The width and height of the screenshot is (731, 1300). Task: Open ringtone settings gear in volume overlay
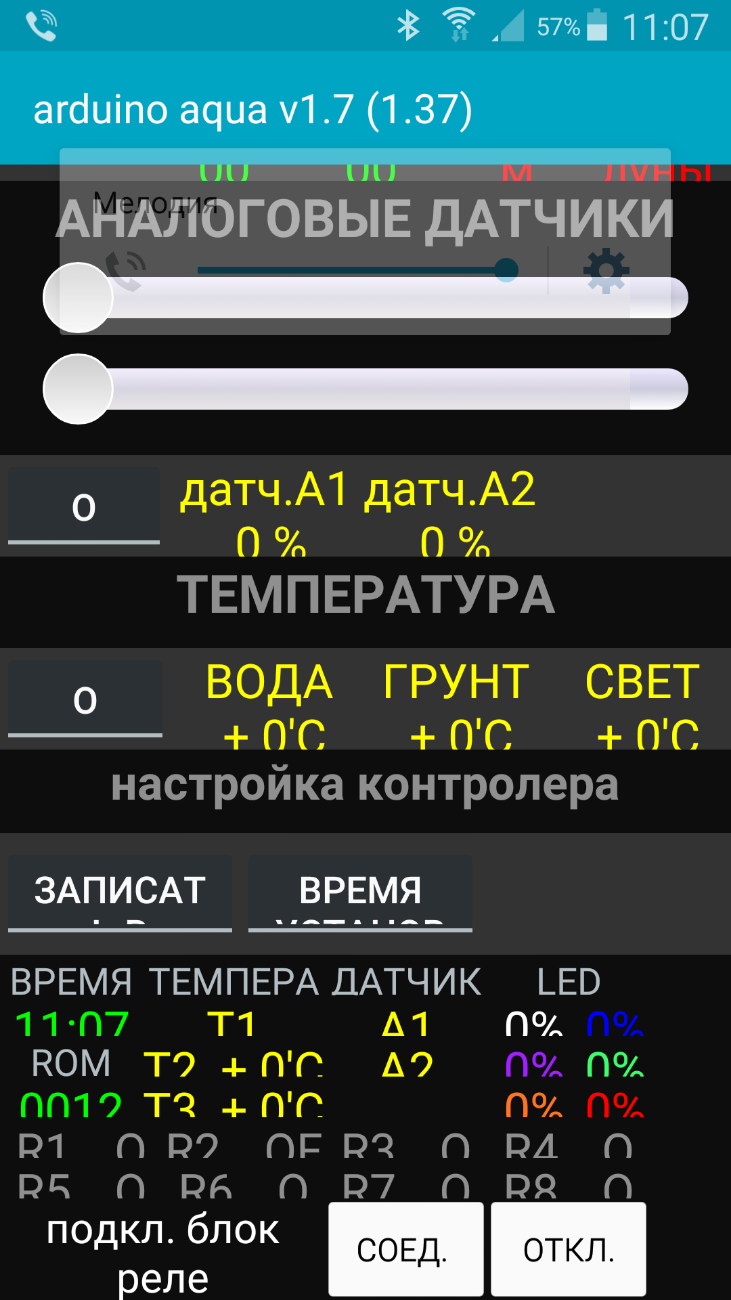point(606,270)
